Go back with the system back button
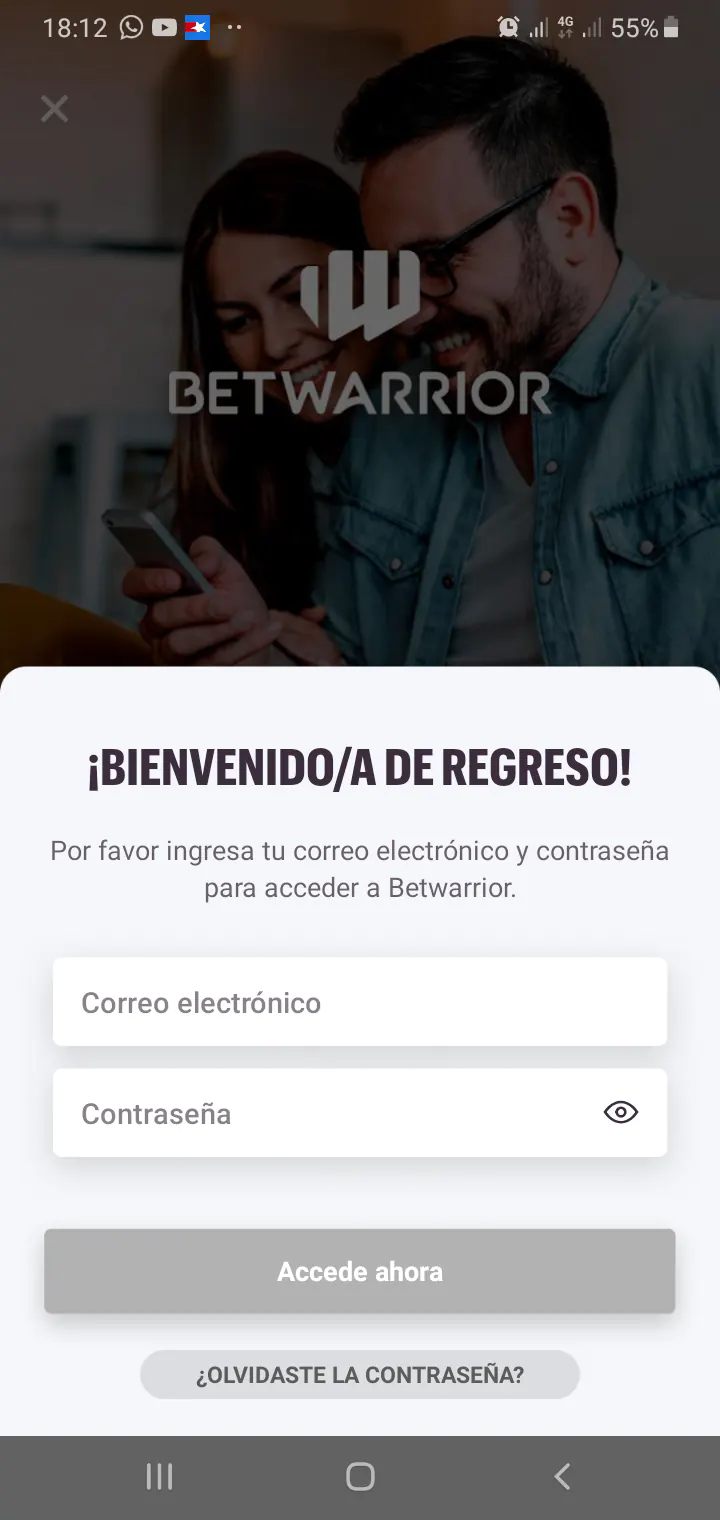Image resolution: width=720 pixels, height=1520 pixels. [x=562, y=1476]
